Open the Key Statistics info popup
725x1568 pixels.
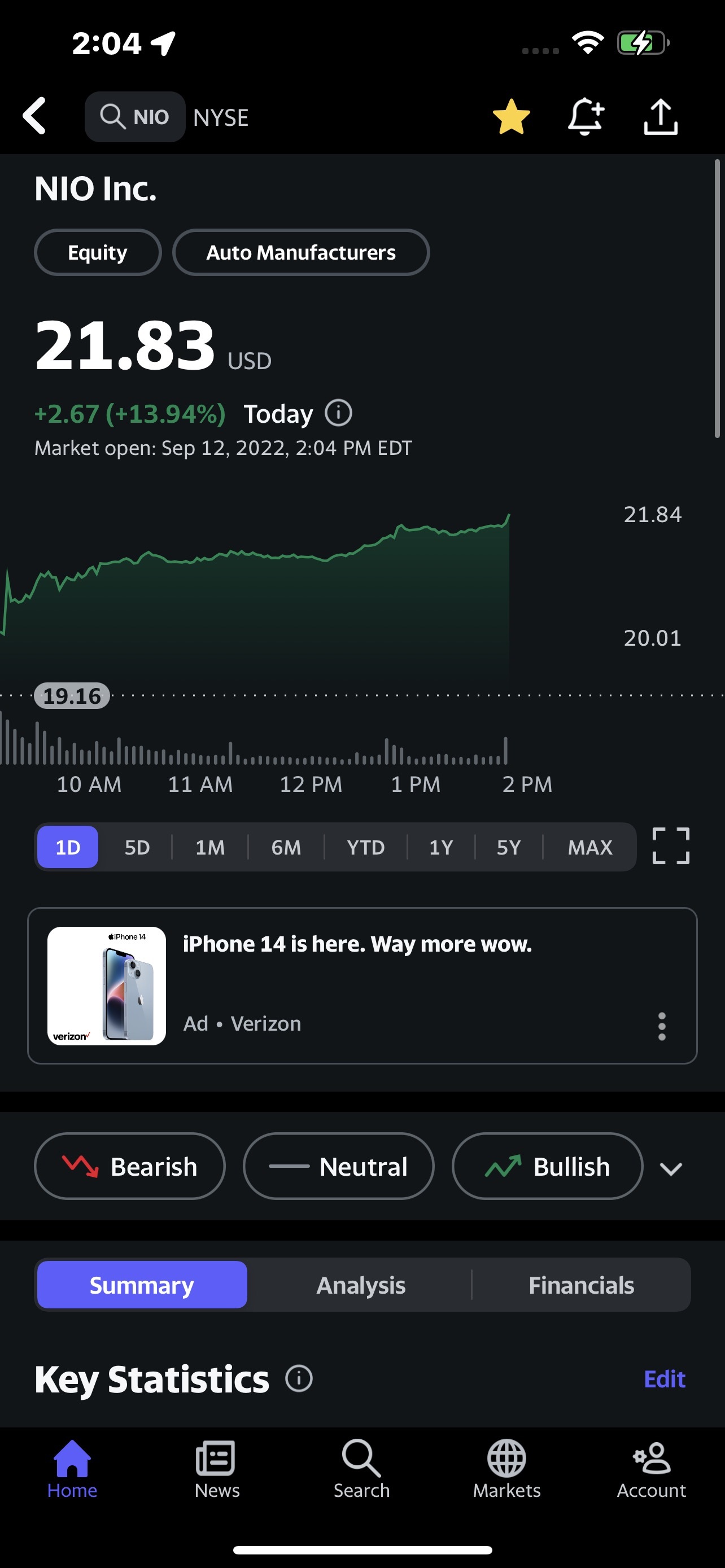pos(299,1381)
